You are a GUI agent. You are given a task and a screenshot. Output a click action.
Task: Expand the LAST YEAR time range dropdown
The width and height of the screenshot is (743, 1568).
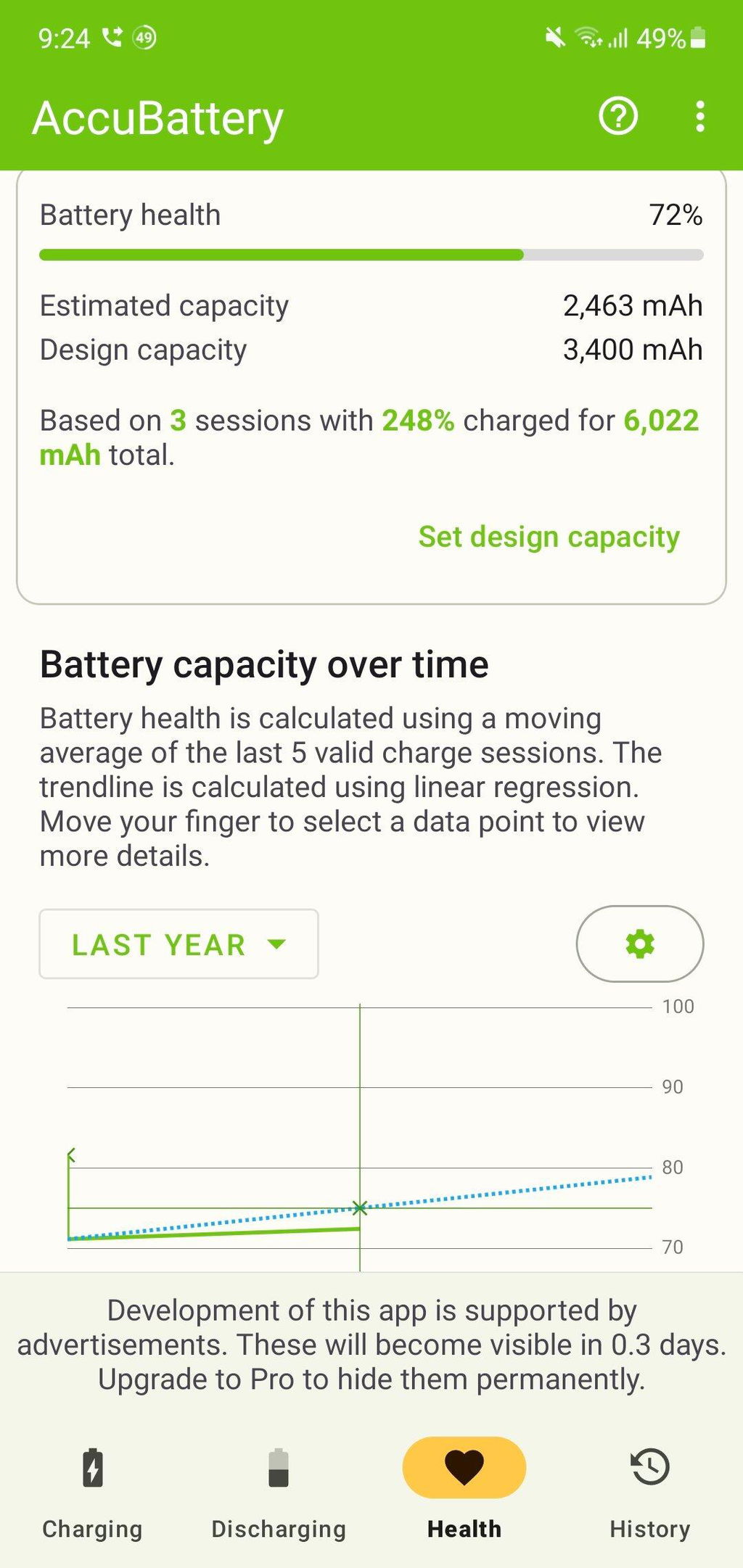178,944
